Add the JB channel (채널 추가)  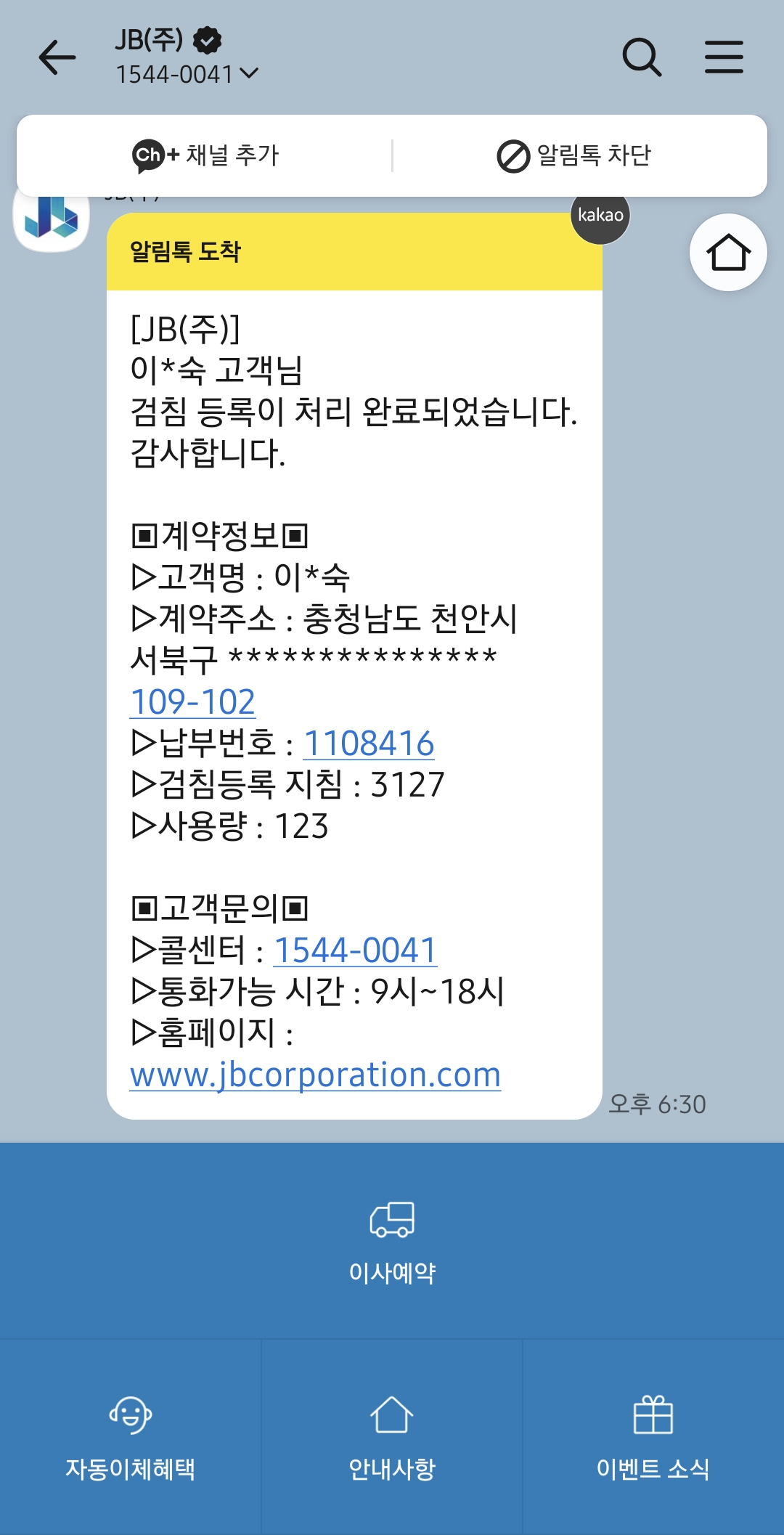206,155
